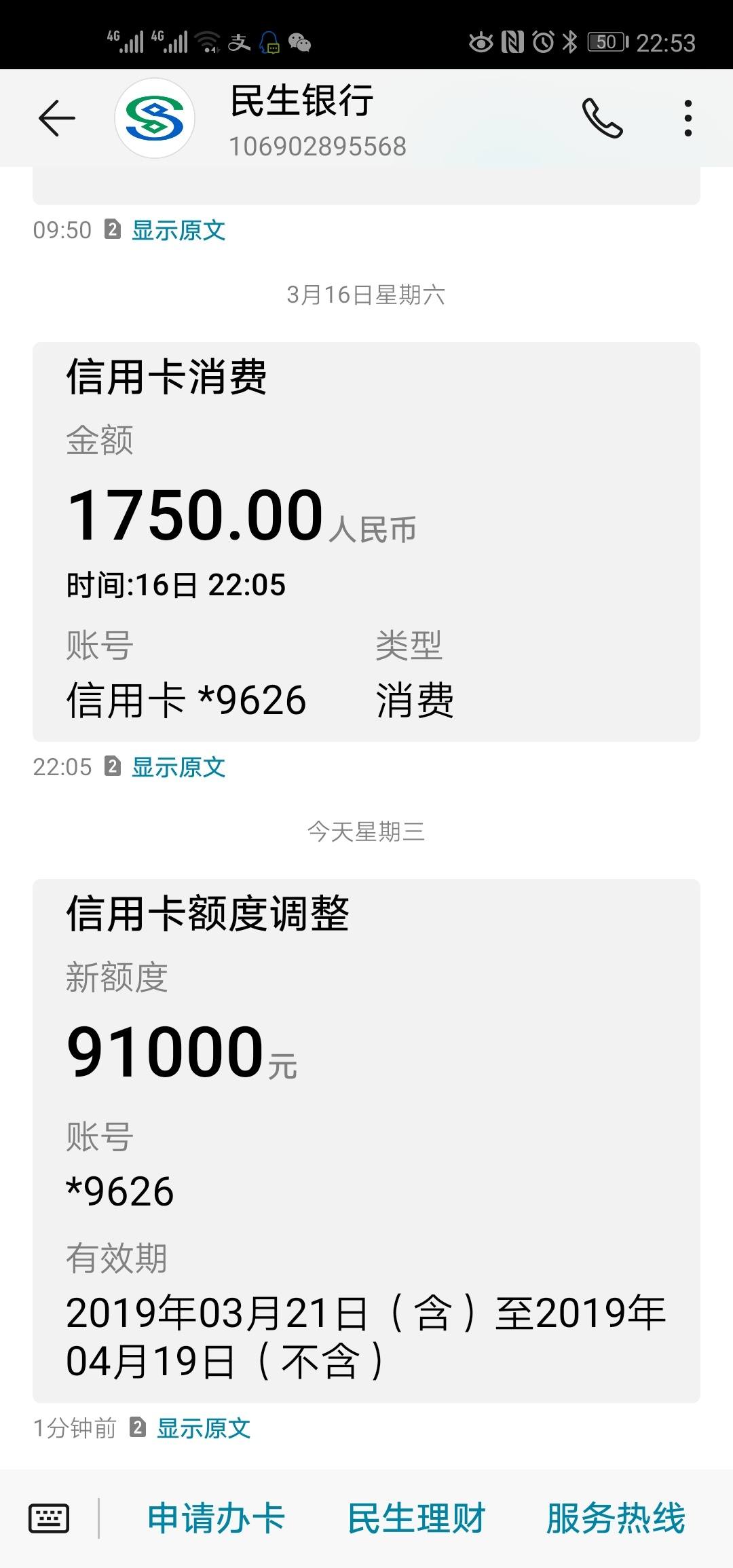Show original text of the 1分钟前 message
Image resolution: width=733 pixels, height=1568 pixels.
coord(203,1428)
